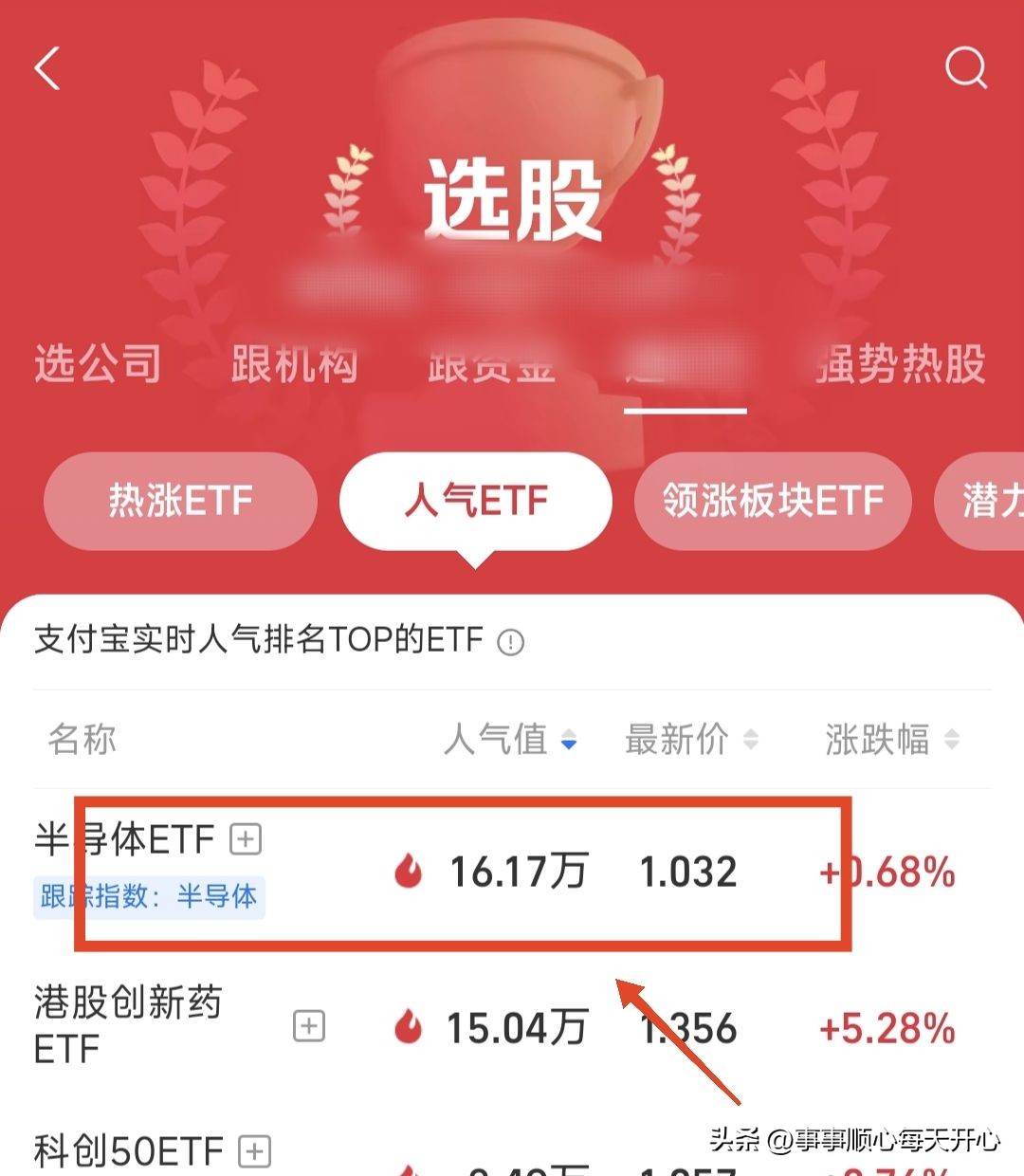
Task: Click the info icon next to TOP的ETF heading
Action: coord(510,641)
